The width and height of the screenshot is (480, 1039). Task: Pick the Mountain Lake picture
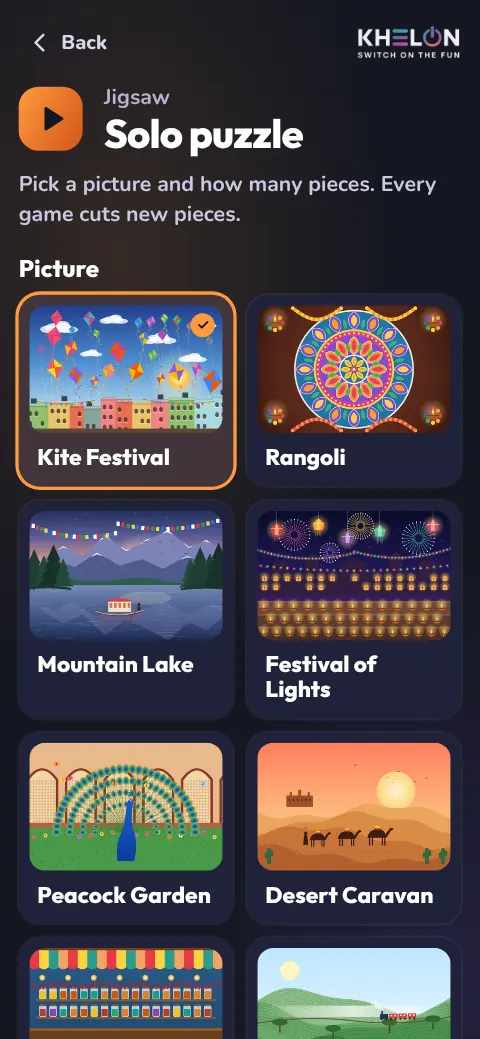126,609
